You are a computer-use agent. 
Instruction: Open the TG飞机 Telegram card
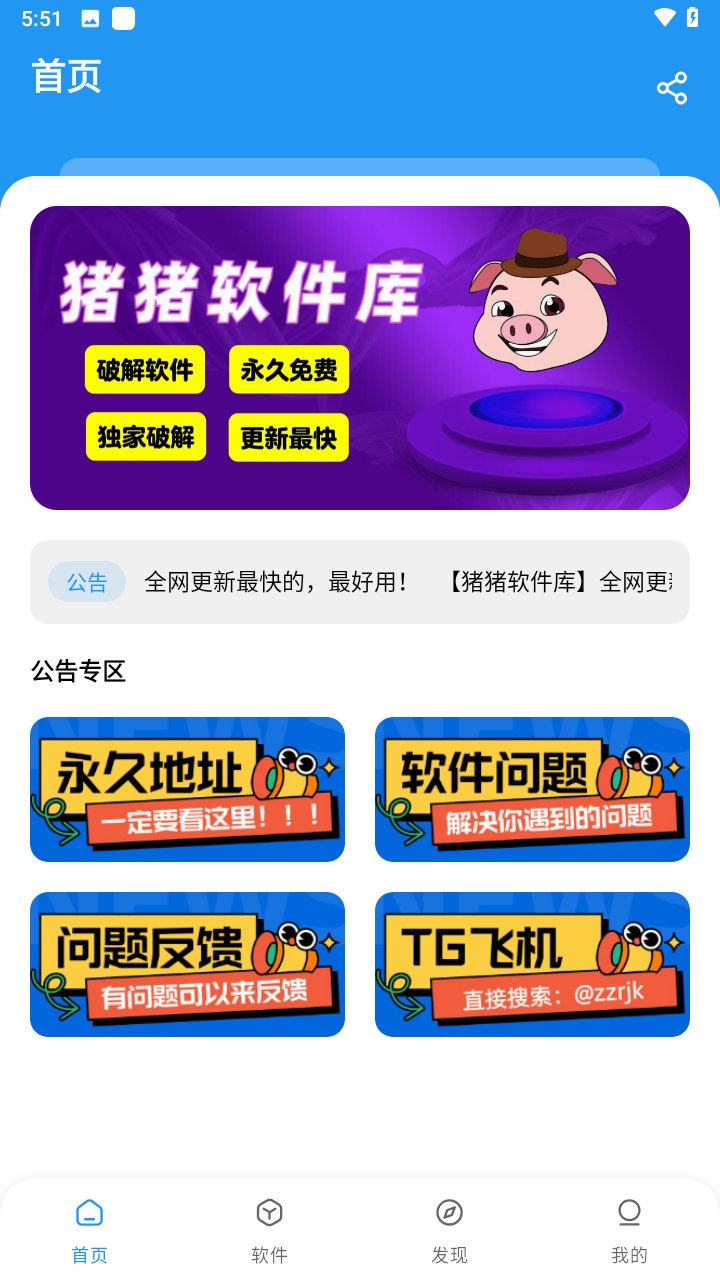tap(532, 964)
